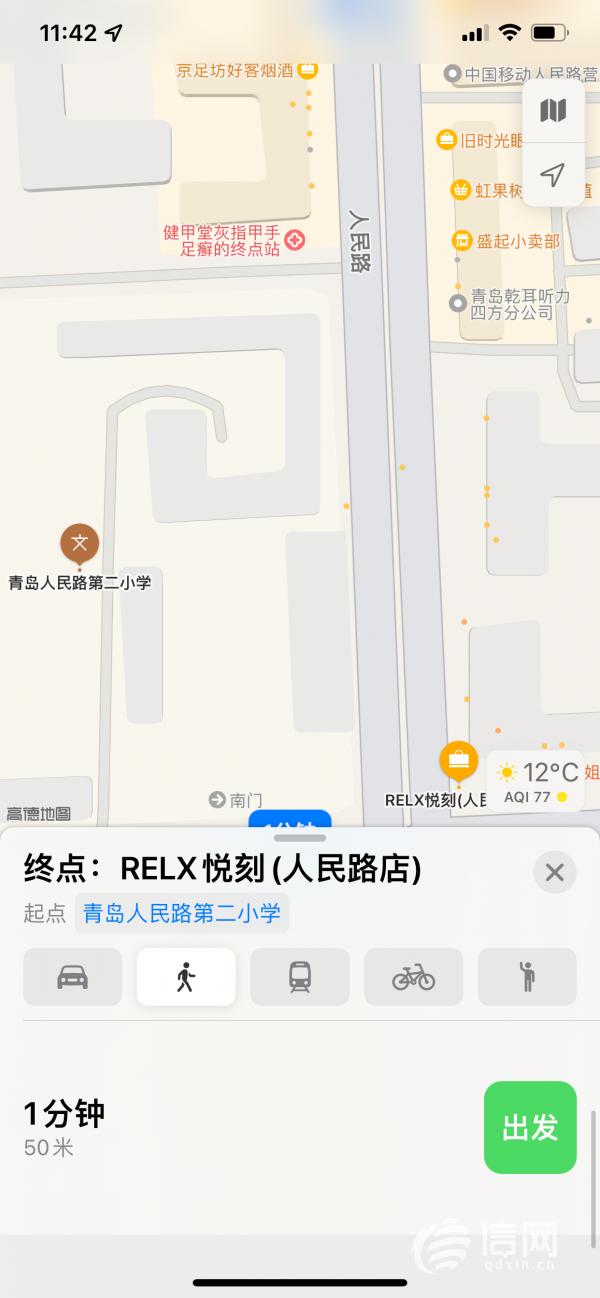The height and width of the screenshot is (1298, 600).
Task: Center map on current location
Action: tap(553, 175)
